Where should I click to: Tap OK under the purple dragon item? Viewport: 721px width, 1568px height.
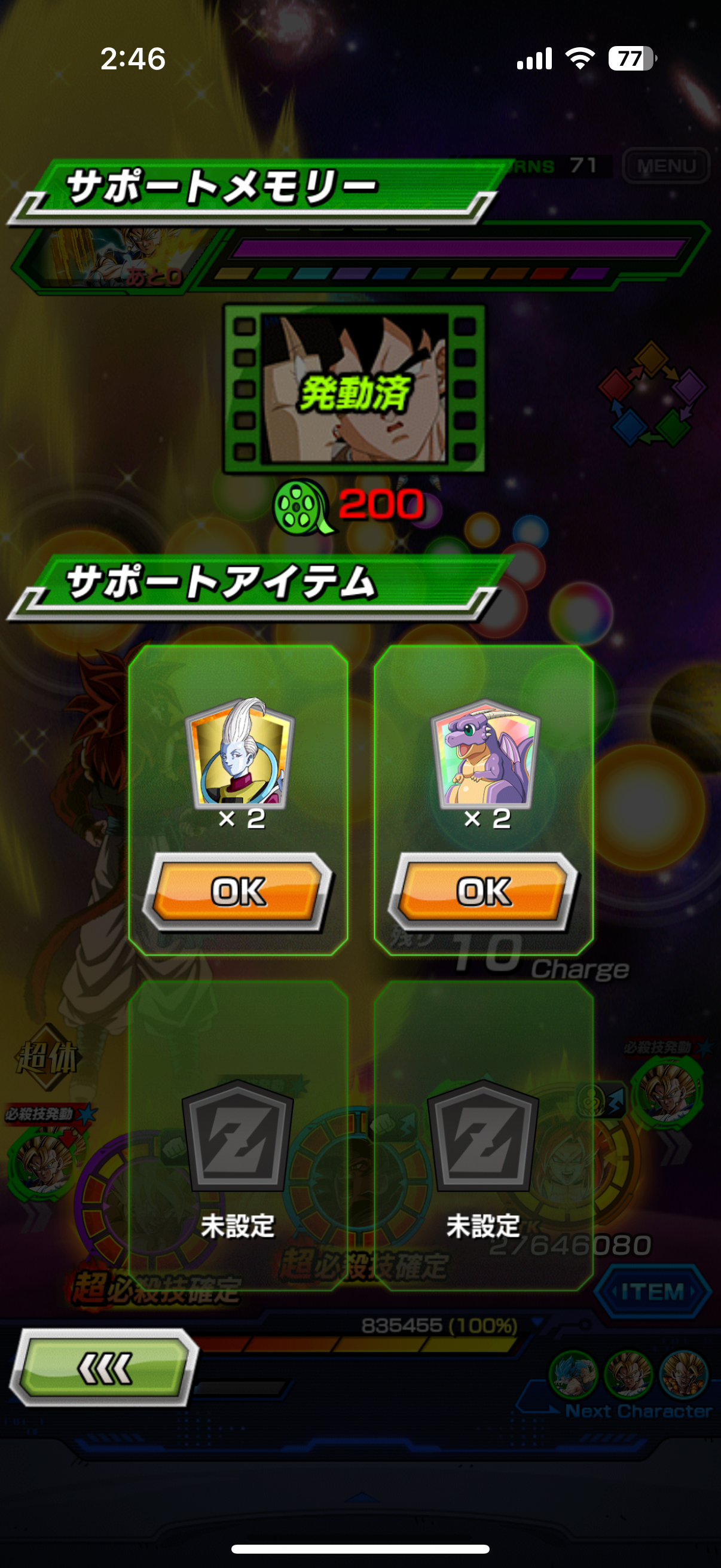click(484, 891)
